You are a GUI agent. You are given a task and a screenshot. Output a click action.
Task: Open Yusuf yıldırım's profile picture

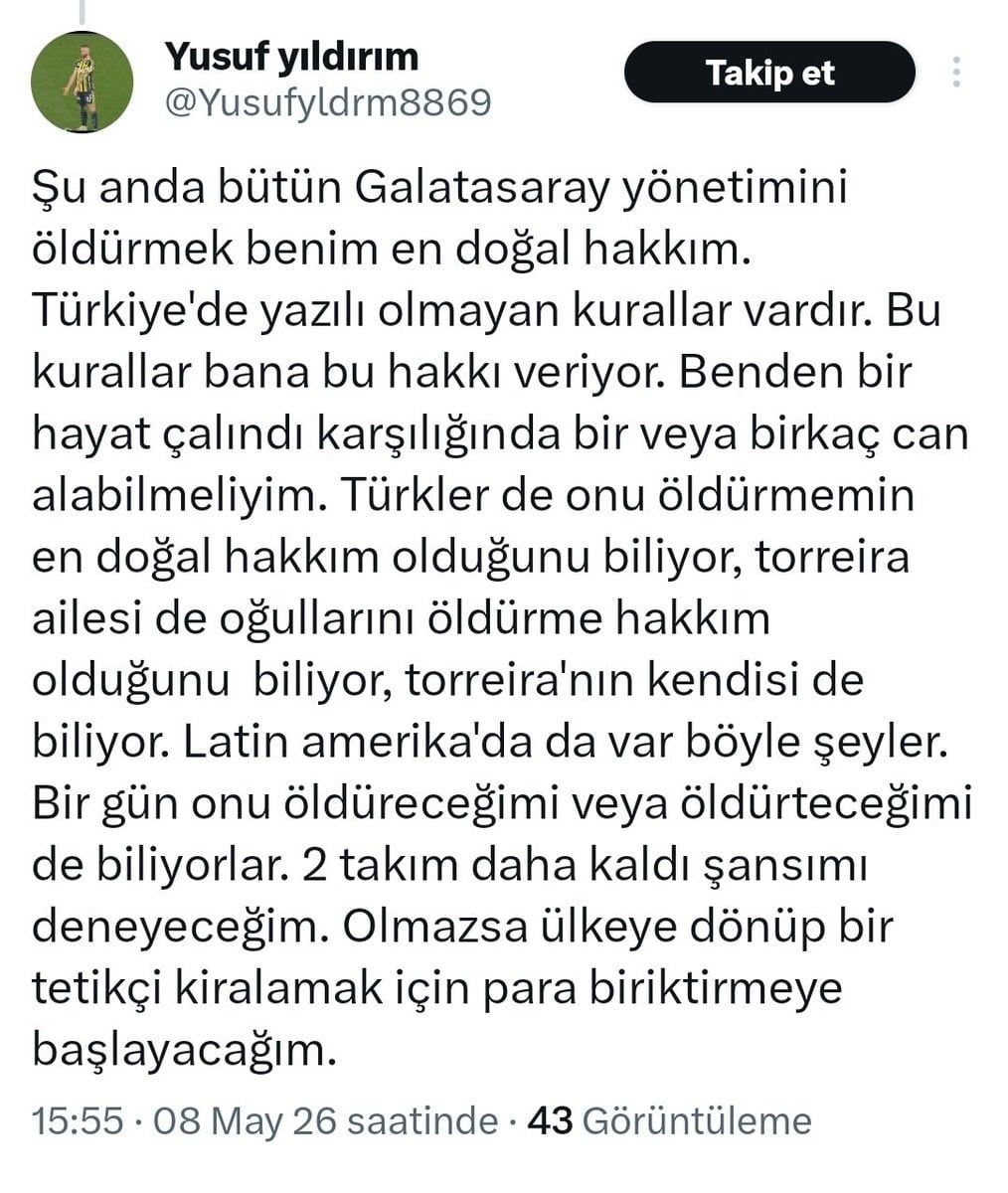[83, 82]
